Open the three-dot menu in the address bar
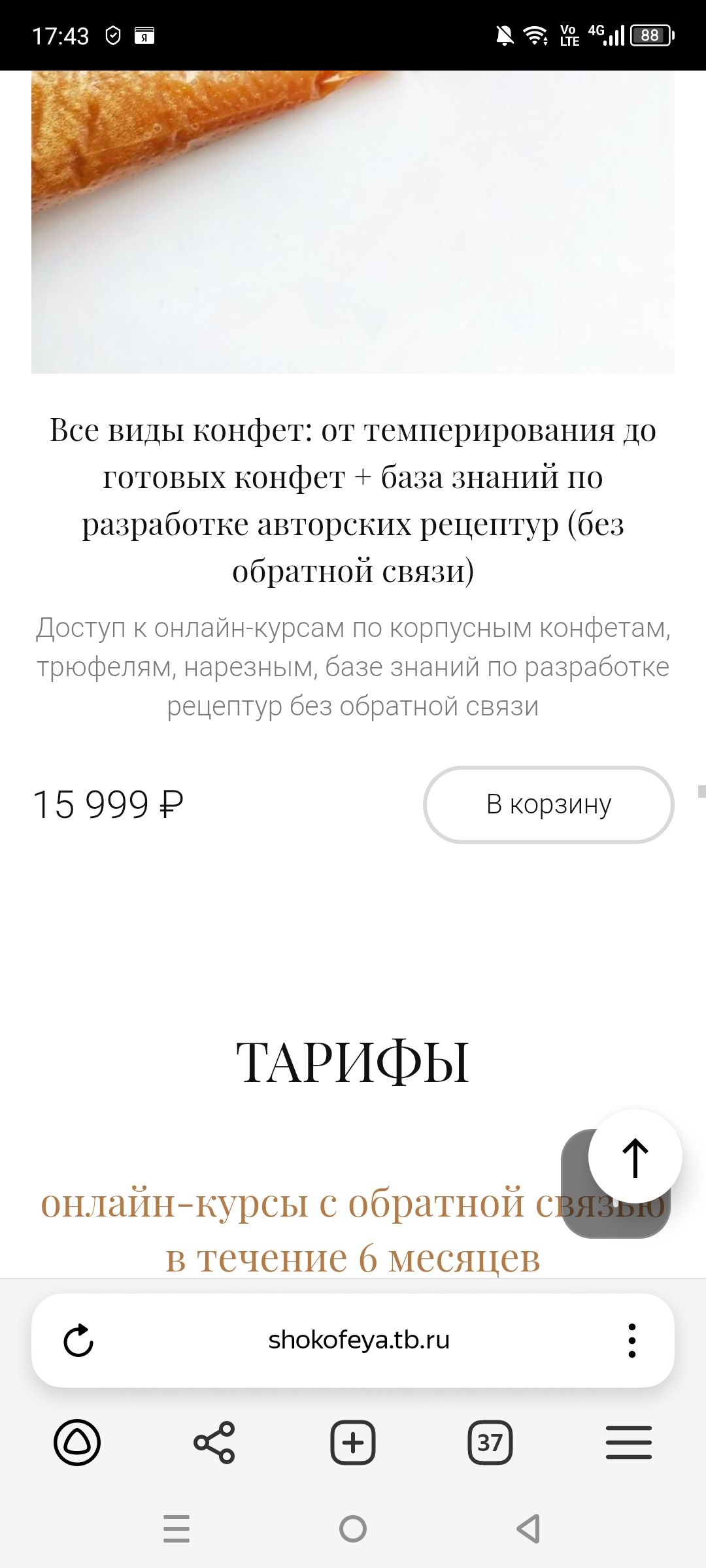The image size is (706, 1568). tap(631, 1340)
